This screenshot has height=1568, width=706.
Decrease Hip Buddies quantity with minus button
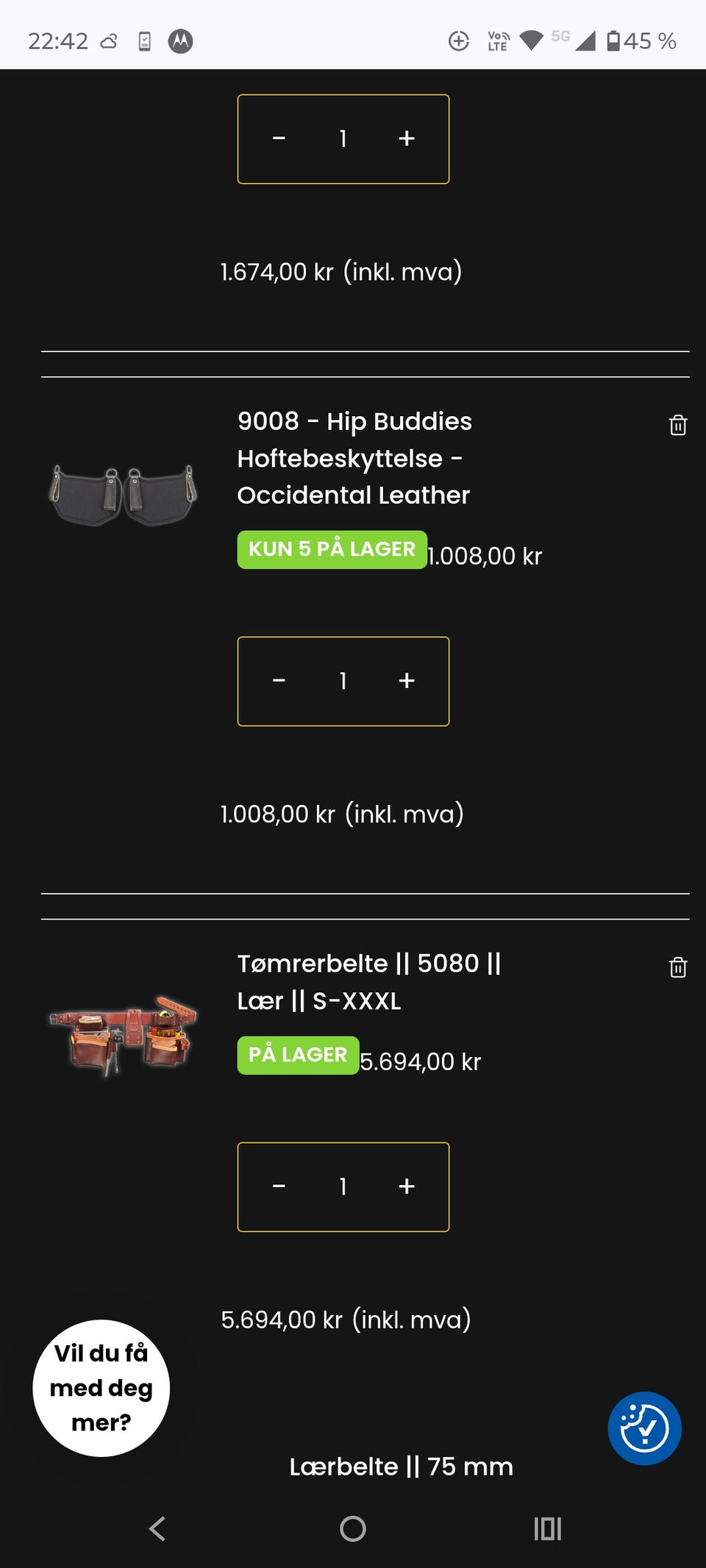(x=279, y=681)
